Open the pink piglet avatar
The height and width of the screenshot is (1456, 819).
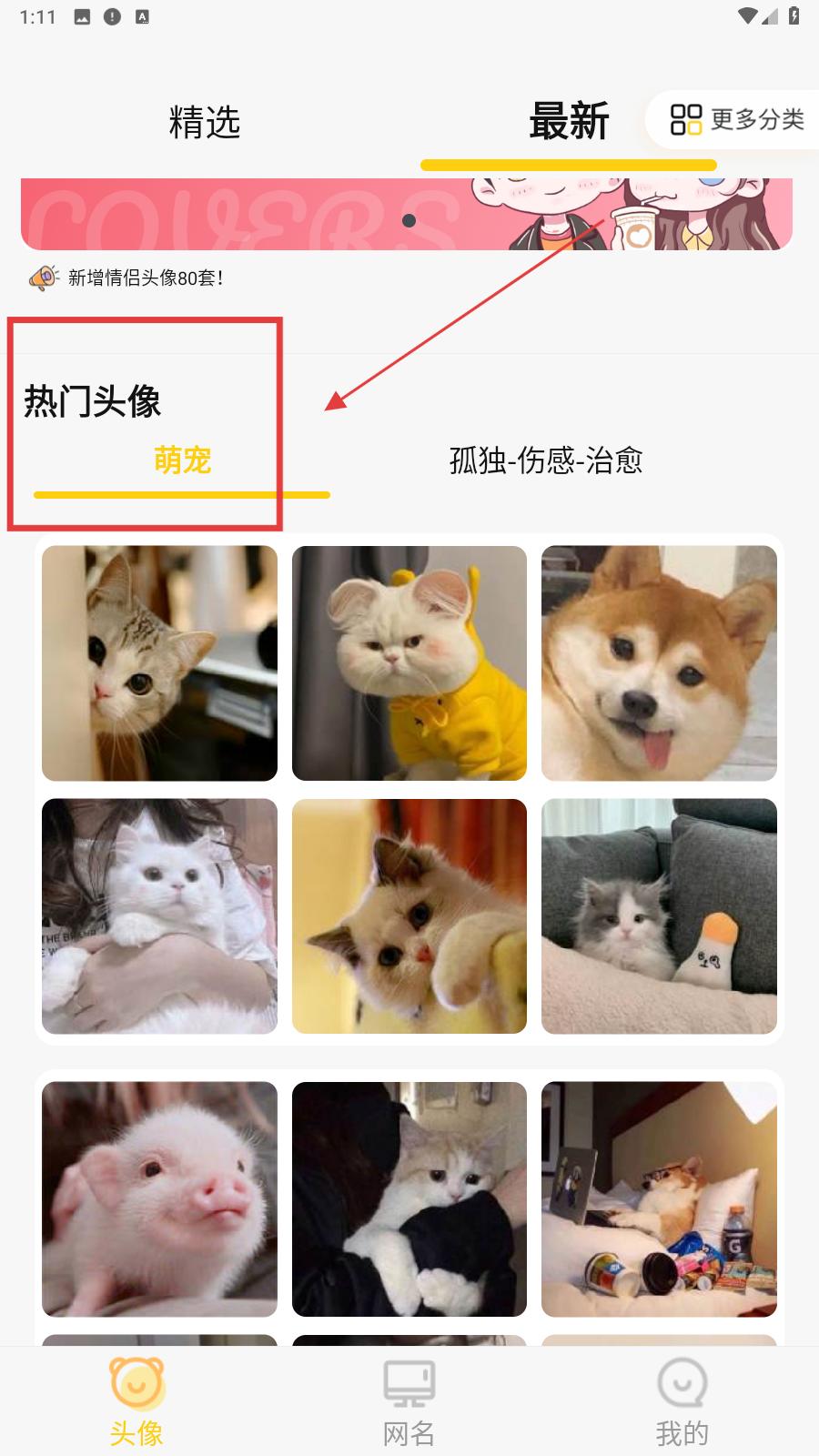159,1198
